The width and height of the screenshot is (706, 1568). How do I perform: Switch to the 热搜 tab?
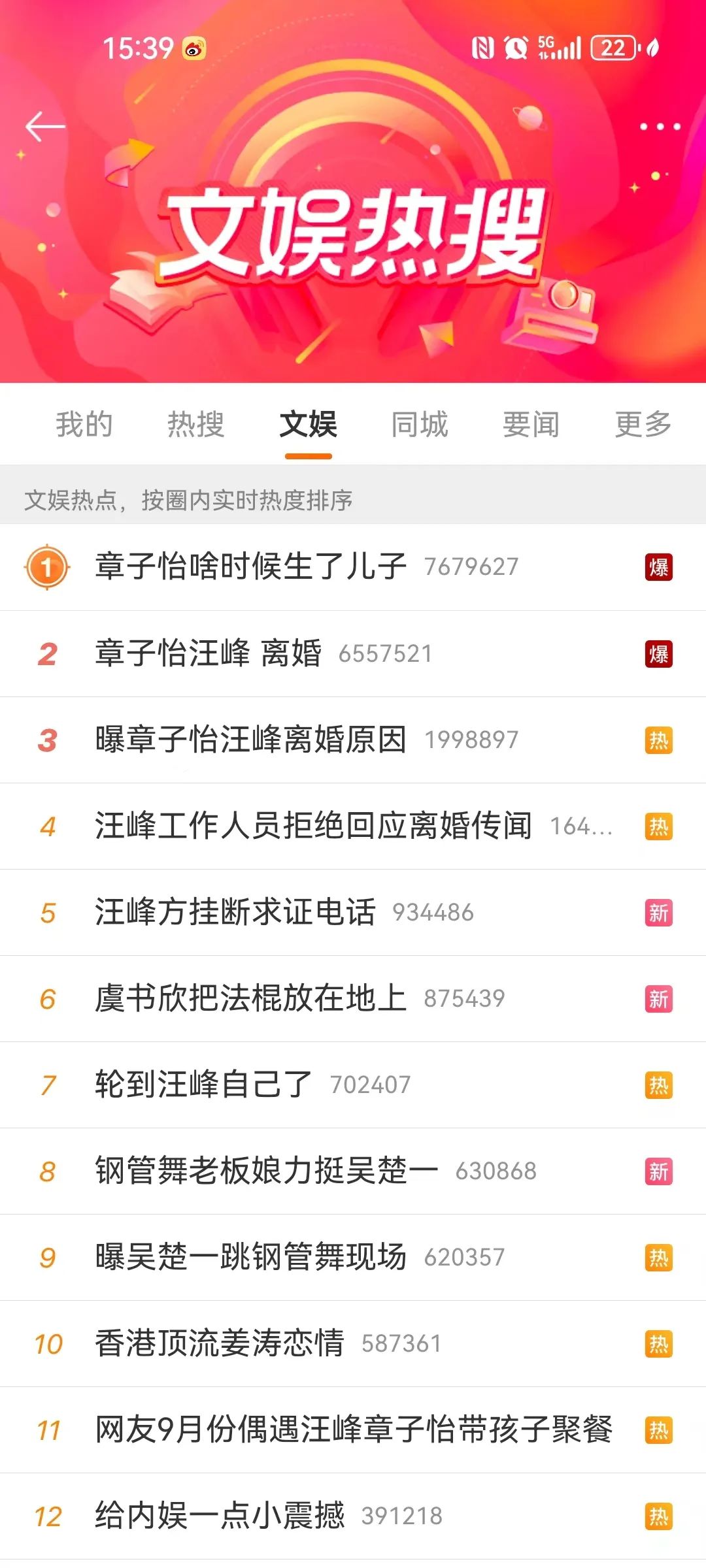tap(196, 424)
